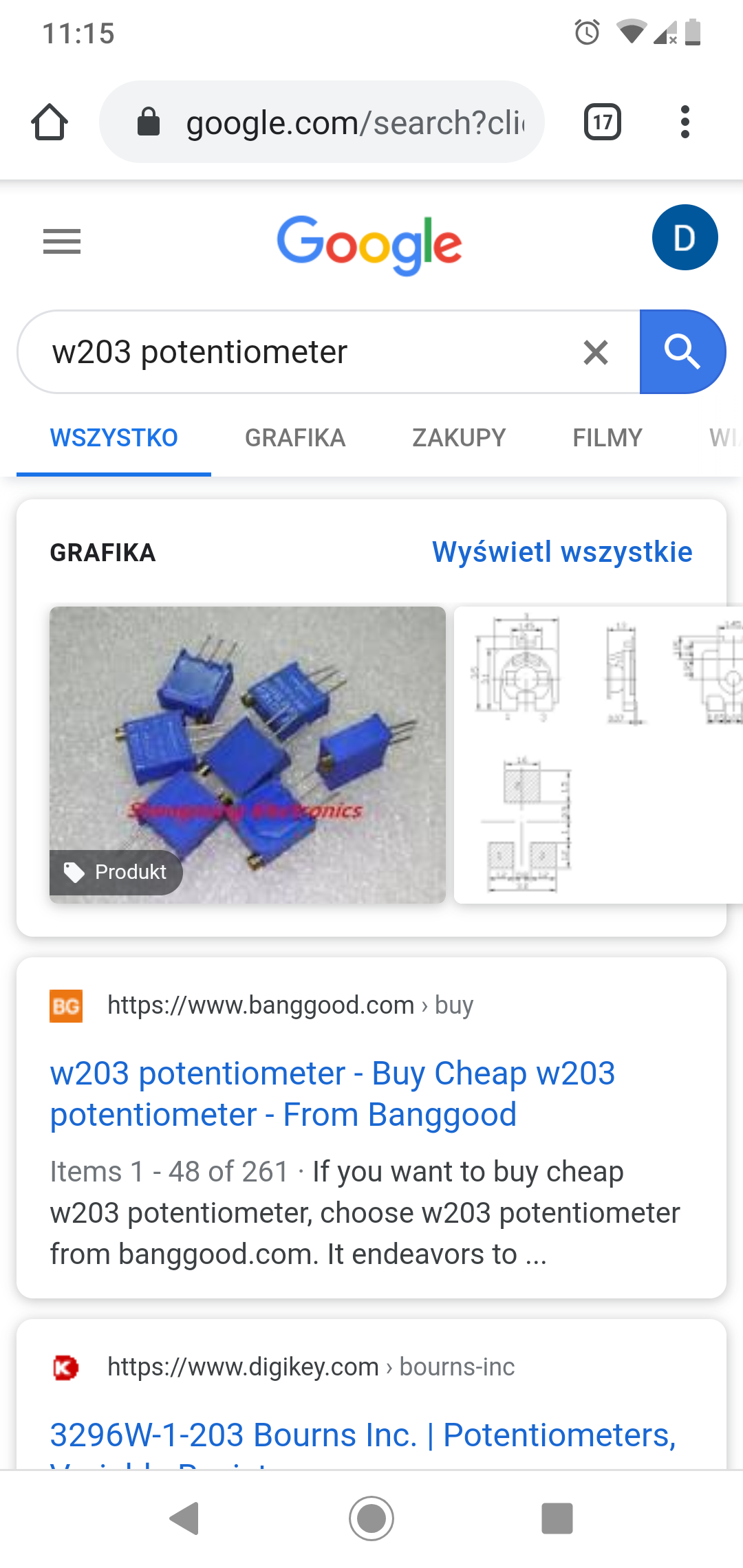
Task: Switch to the ZAKUPY tab
Action: pyautogui.click(x=459, y=438)
